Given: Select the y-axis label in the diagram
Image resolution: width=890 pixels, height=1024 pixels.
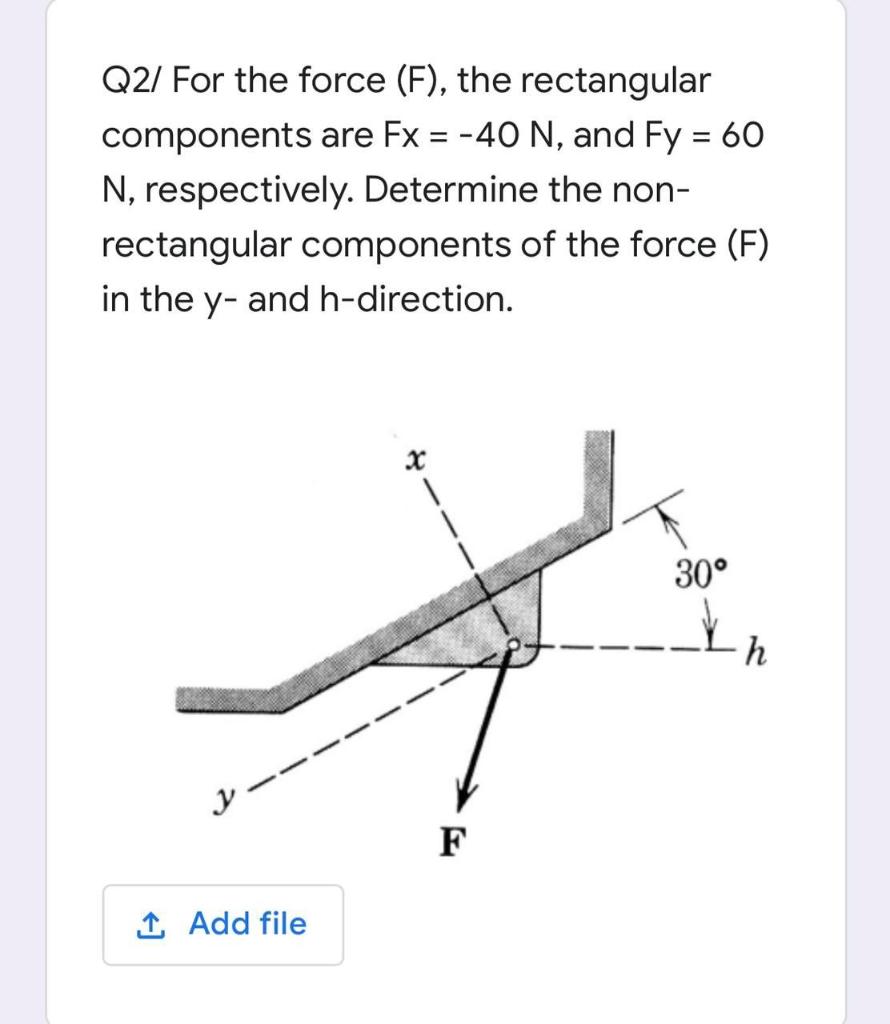Looking at the screenshot, I should pyautogui.click(x=226, y=797).
